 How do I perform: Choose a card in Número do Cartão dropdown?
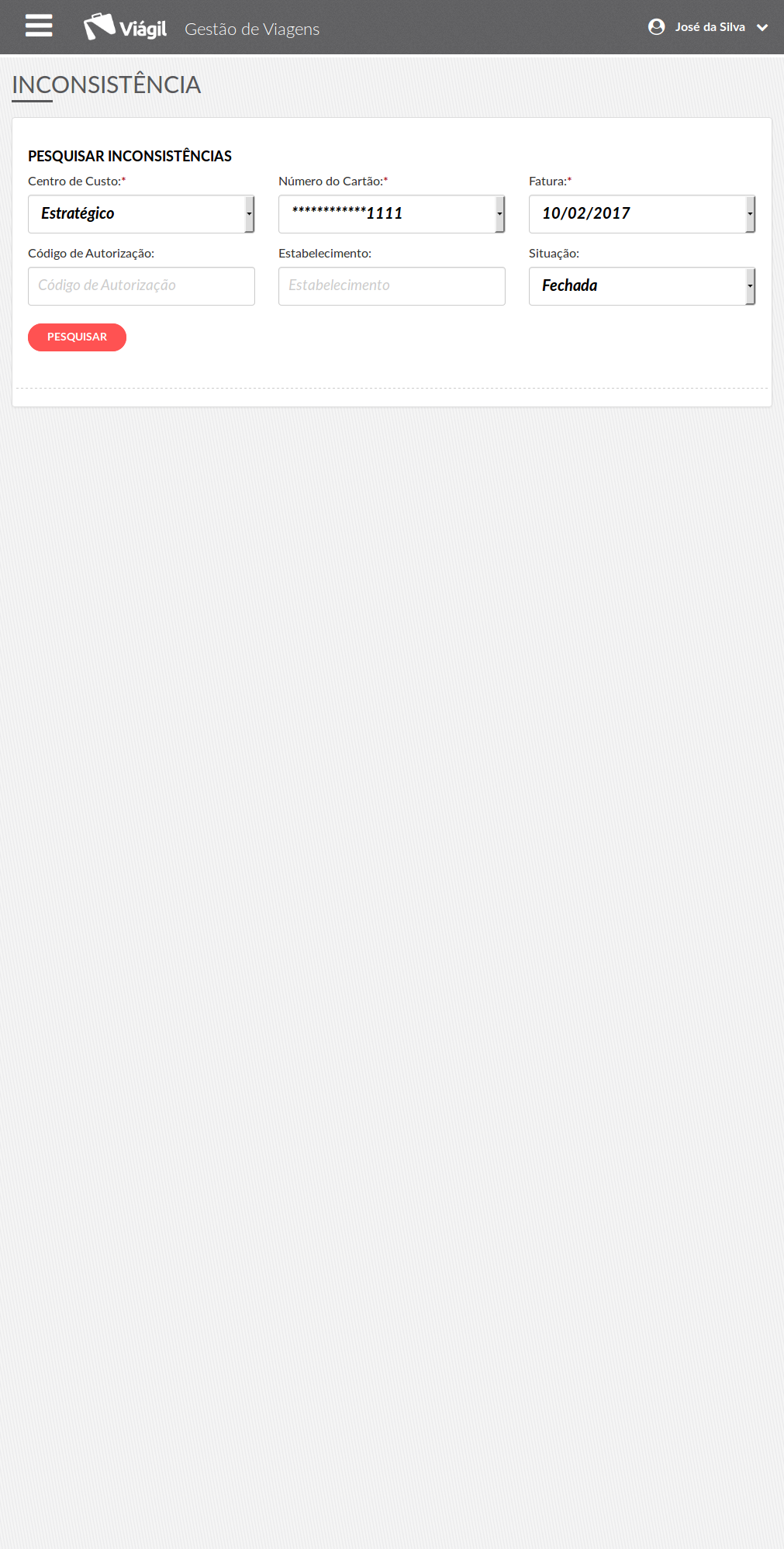392,214
